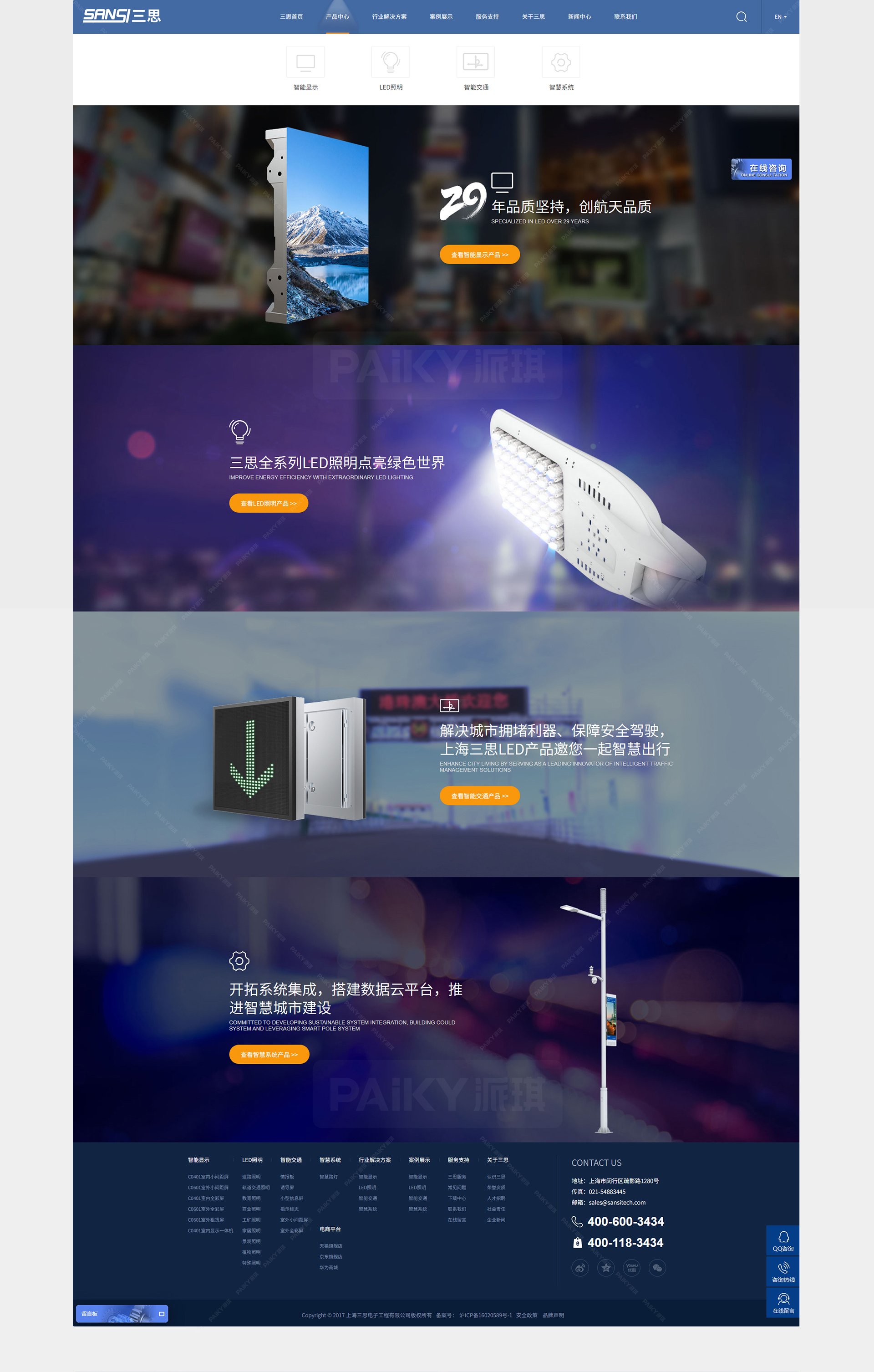The image size is (874, 1372).
Task: View products via 查看智慧系统产品 button
Action: point(269,1054)
